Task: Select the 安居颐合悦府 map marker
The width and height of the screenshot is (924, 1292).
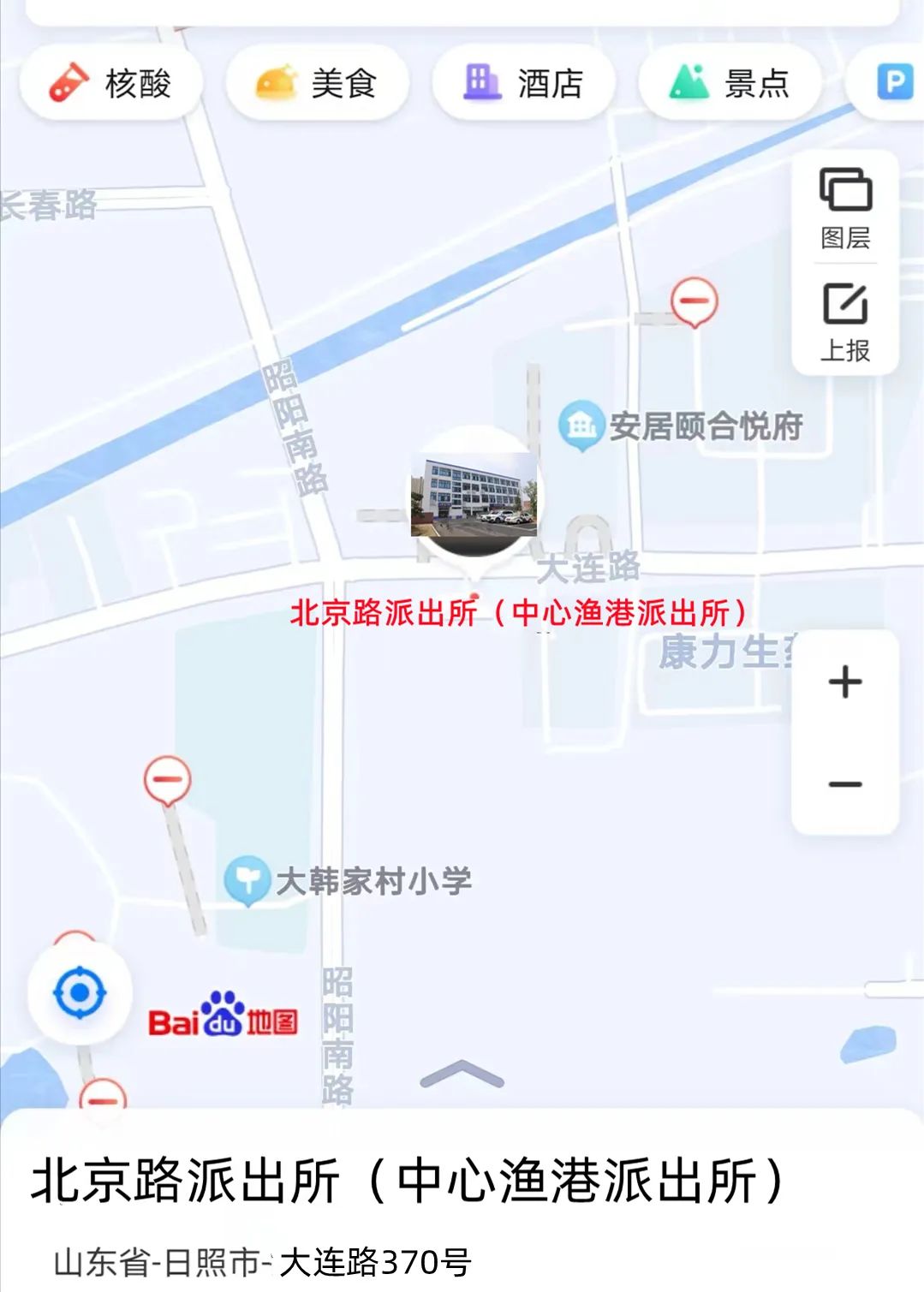Action: tap(581, 426)
